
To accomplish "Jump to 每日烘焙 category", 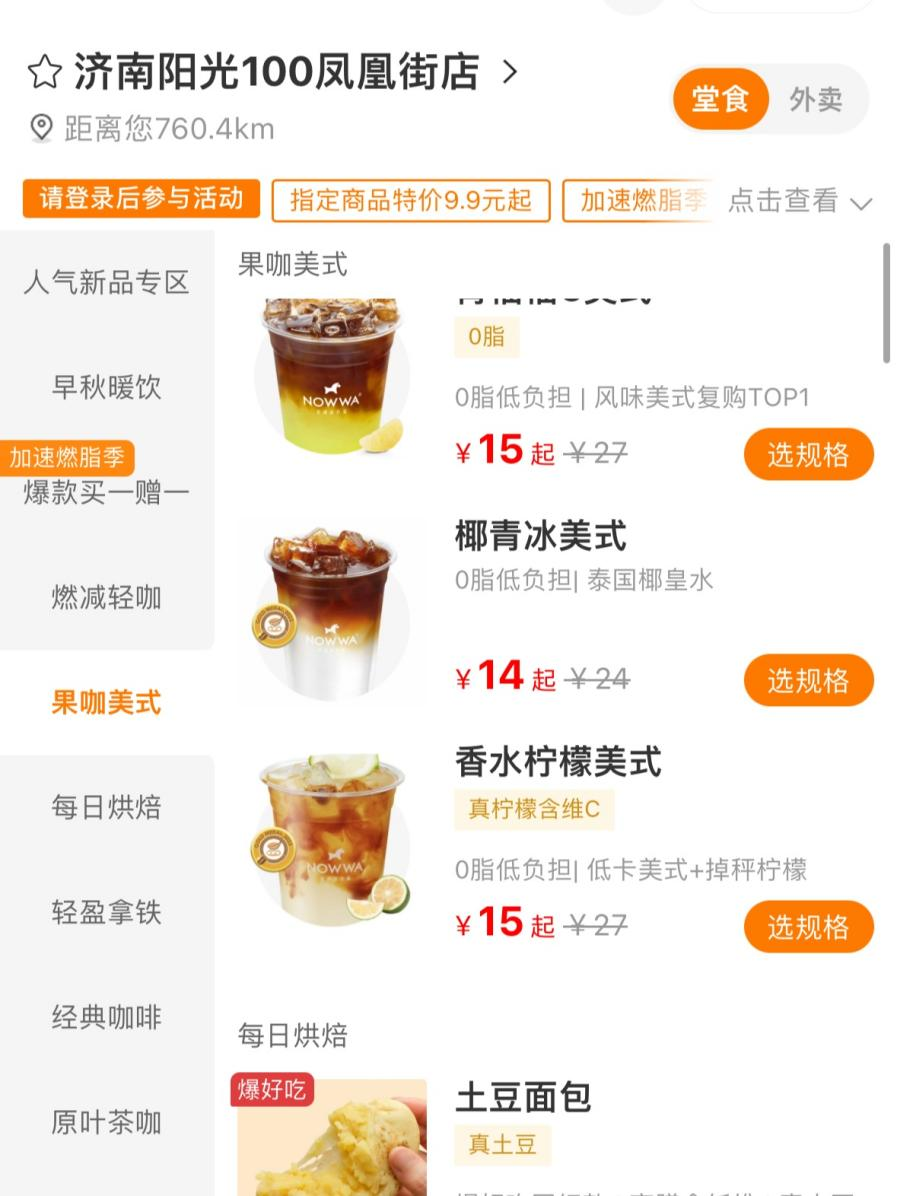I will click(x=106, y=808).
